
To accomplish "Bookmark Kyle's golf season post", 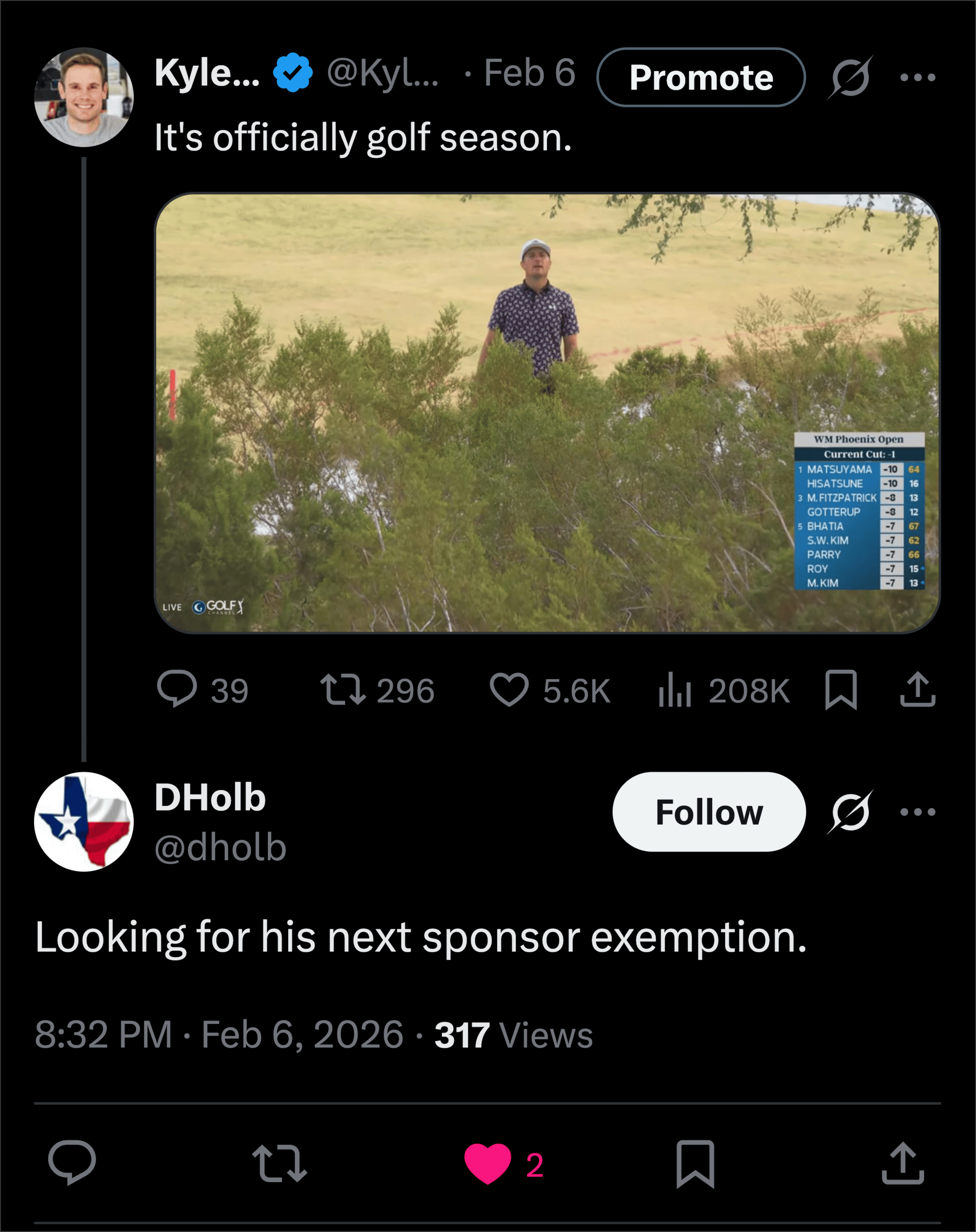I will [x=841, y=689].
